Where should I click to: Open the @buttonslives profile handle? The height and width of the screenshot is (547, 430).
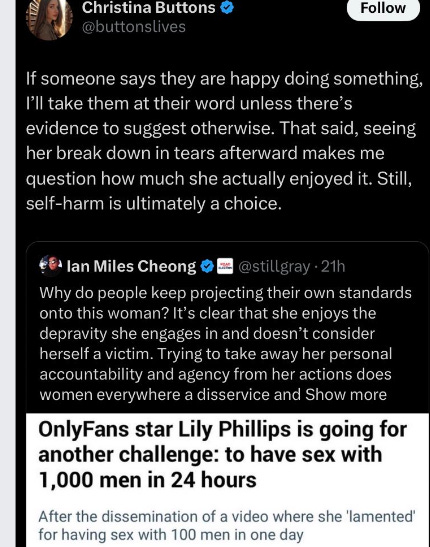point(134,27)
